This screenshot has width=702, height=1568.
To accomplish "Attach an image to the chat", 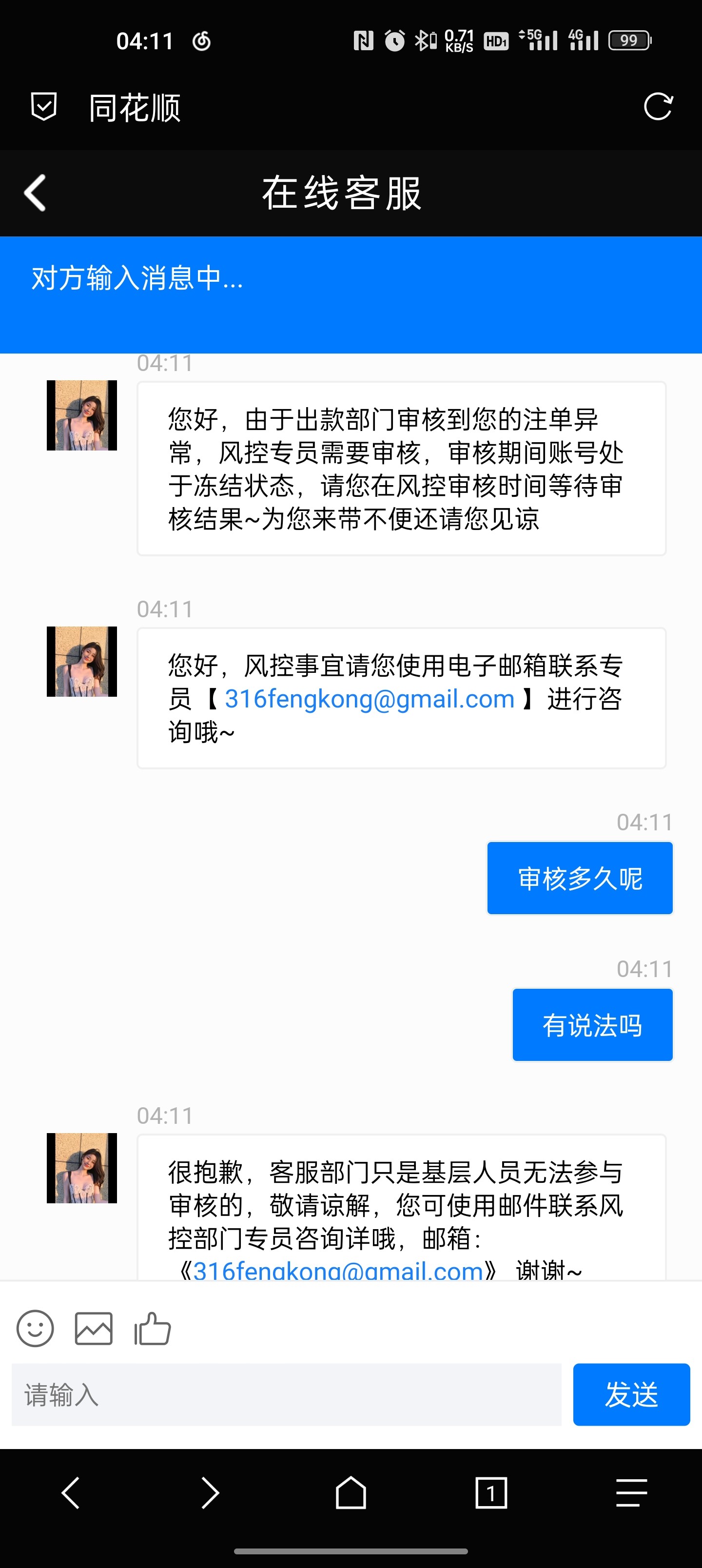I will [x=94, y=1328].
